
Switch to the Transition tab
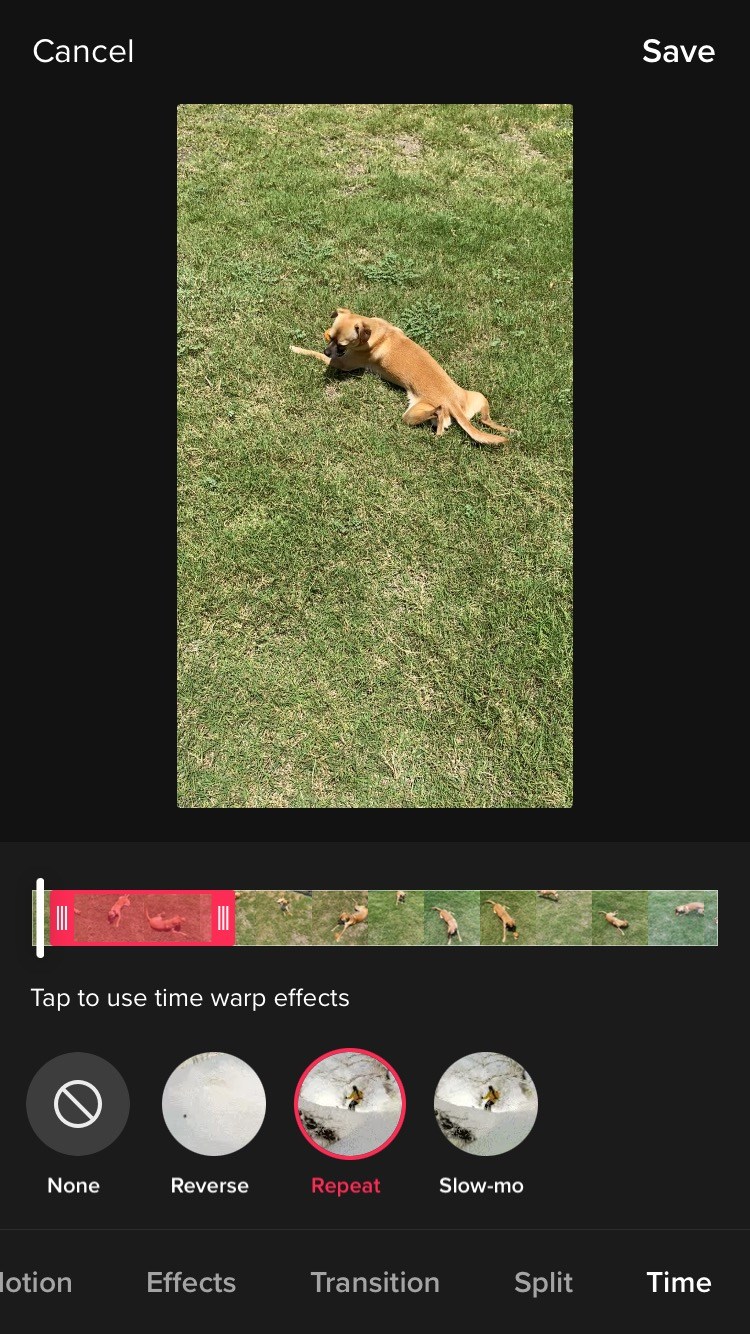375,1282
